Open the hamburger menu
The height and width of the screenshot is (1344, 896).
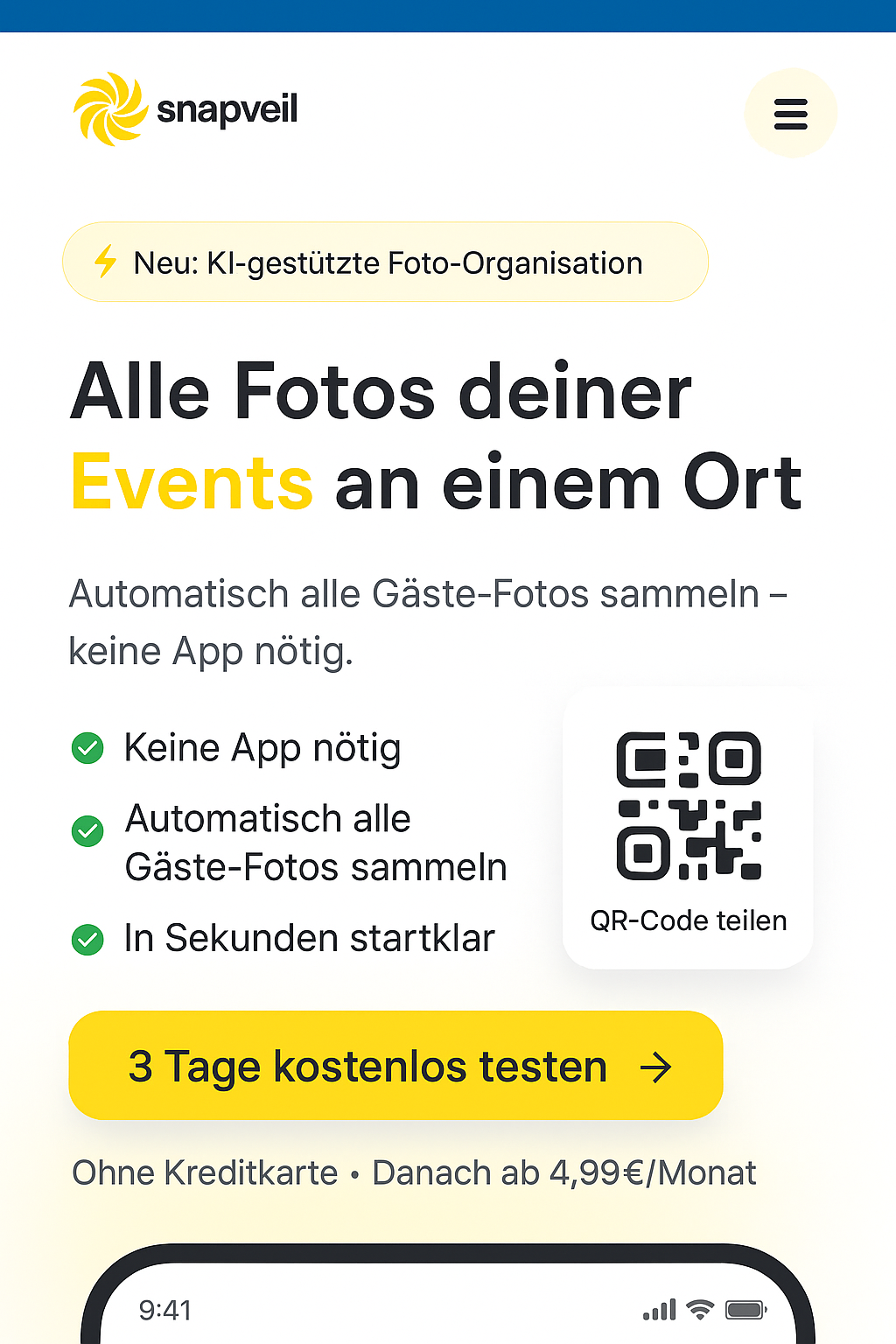tap(790, 113)
